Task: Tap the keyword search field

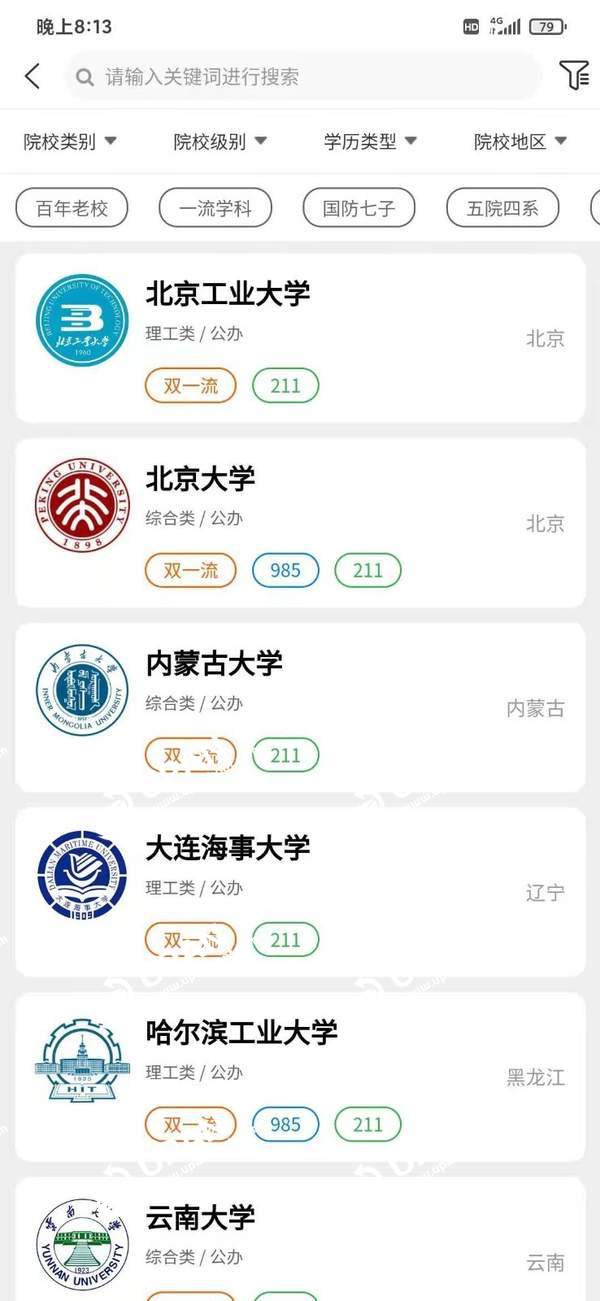Action: (304, 77)
